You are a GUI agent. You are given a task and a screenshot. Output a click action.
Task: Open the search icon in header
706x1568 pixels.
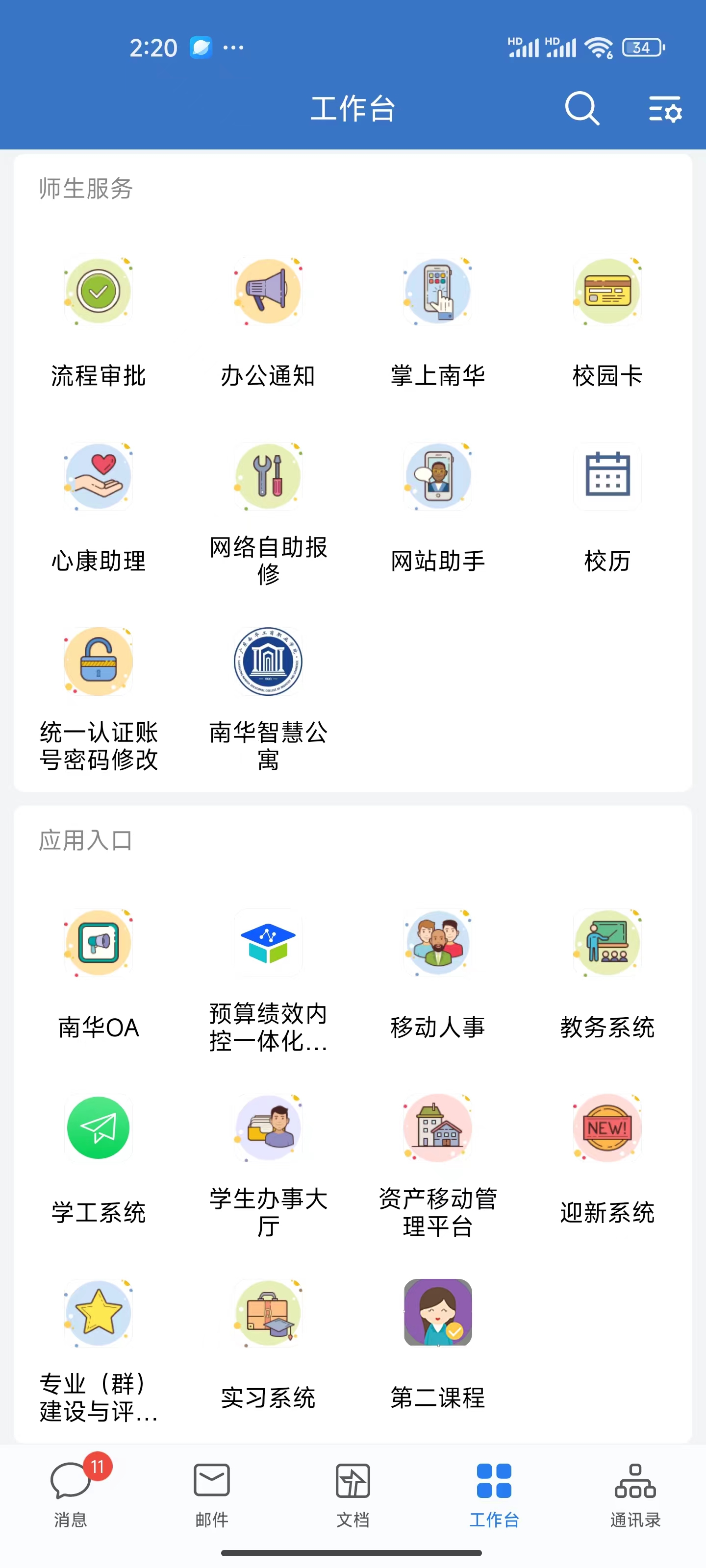point(582,109)
